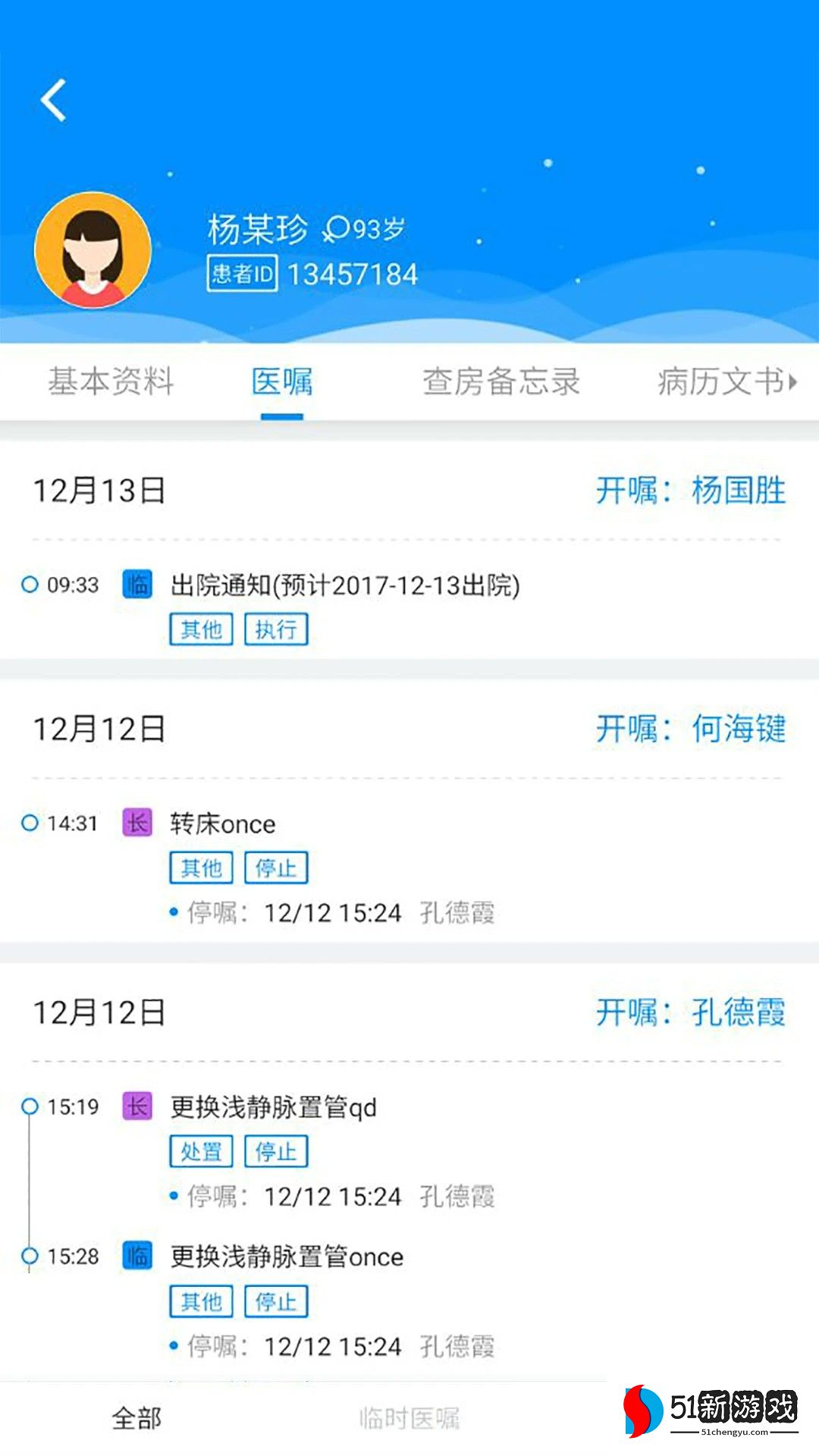Open the 转床once order entry
The height and width of the screenshot is (1456, 819).
[223, 824]
